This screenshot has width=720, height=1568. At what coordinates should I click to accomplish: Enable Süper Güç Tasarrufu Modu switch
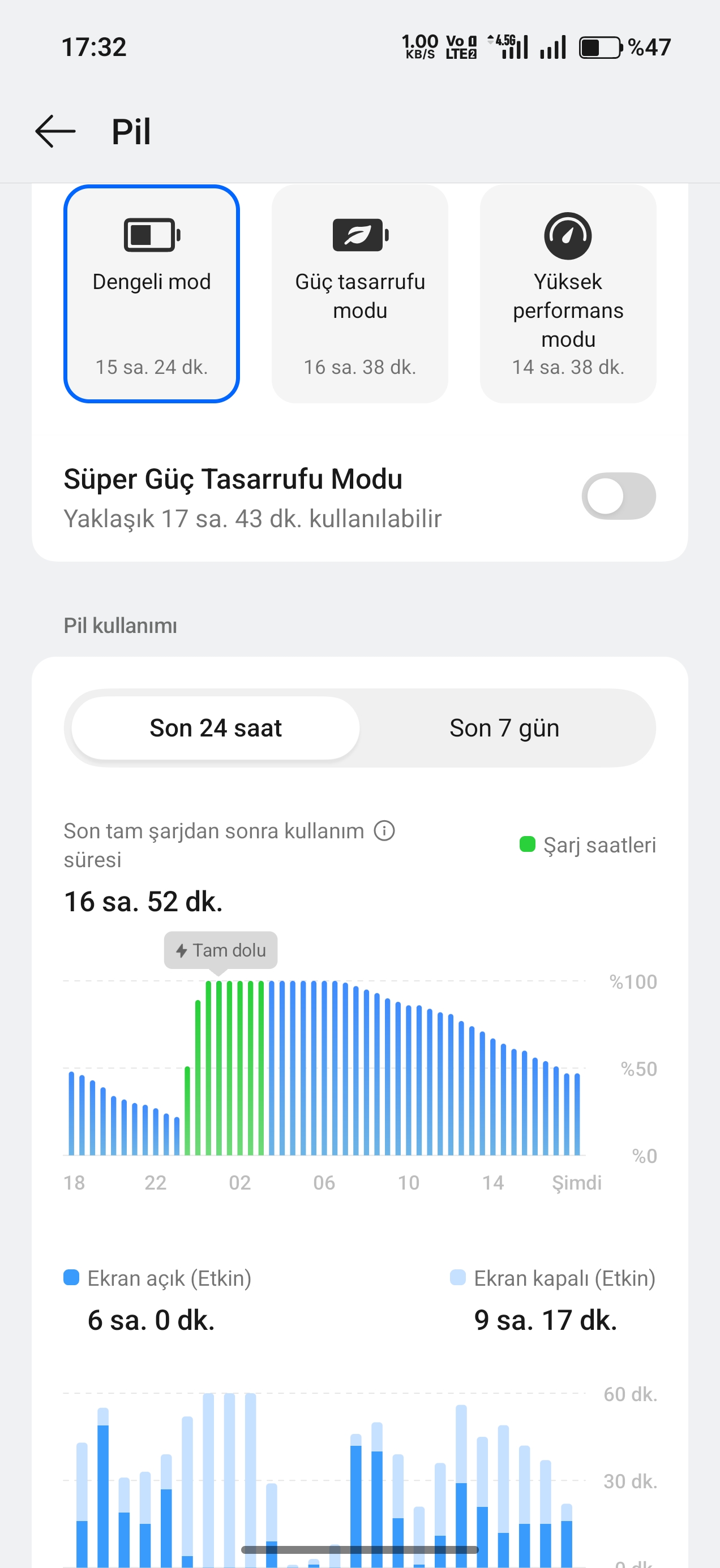click(618, 496)
